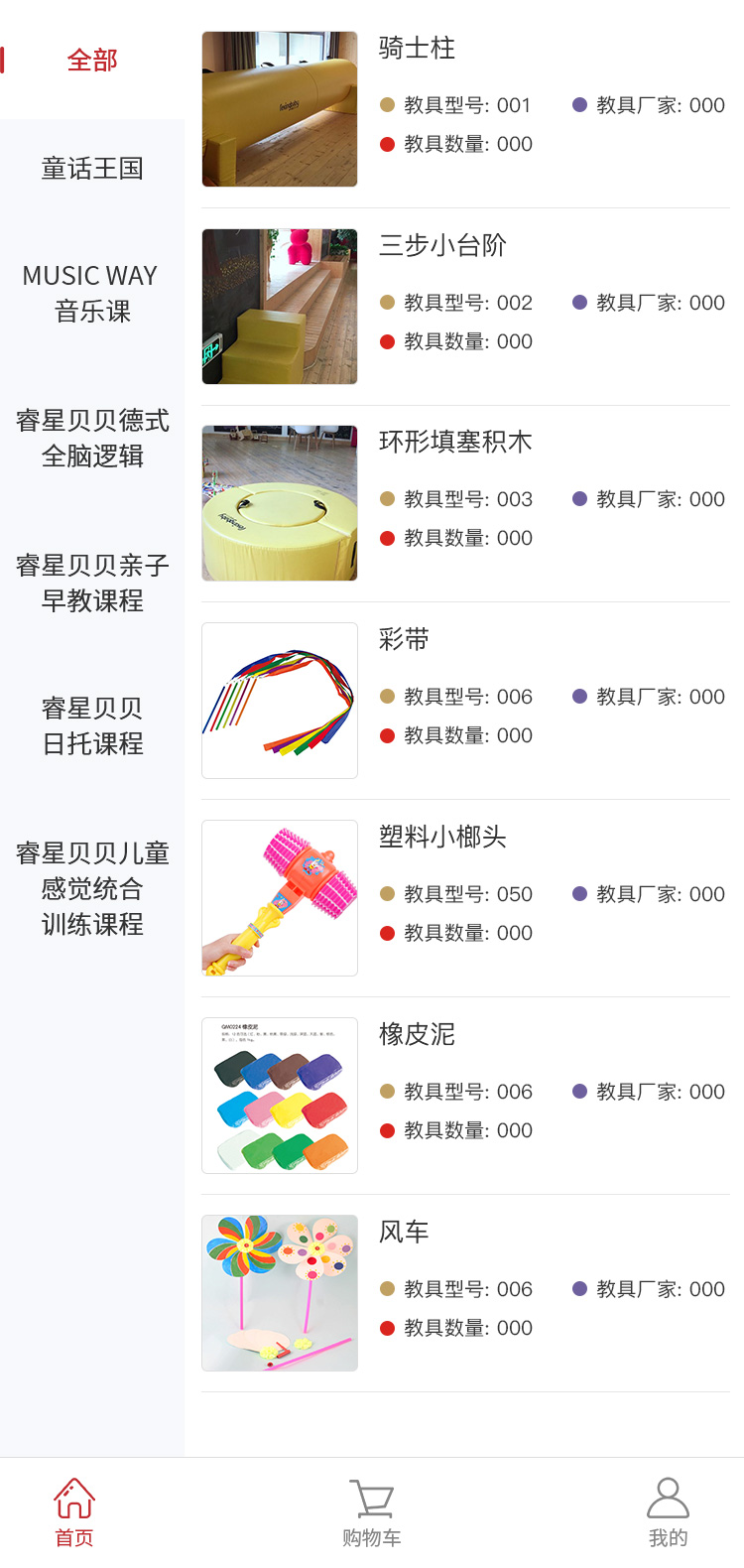
Task: Open the 购物车 tab
Action: point(372,1512)
